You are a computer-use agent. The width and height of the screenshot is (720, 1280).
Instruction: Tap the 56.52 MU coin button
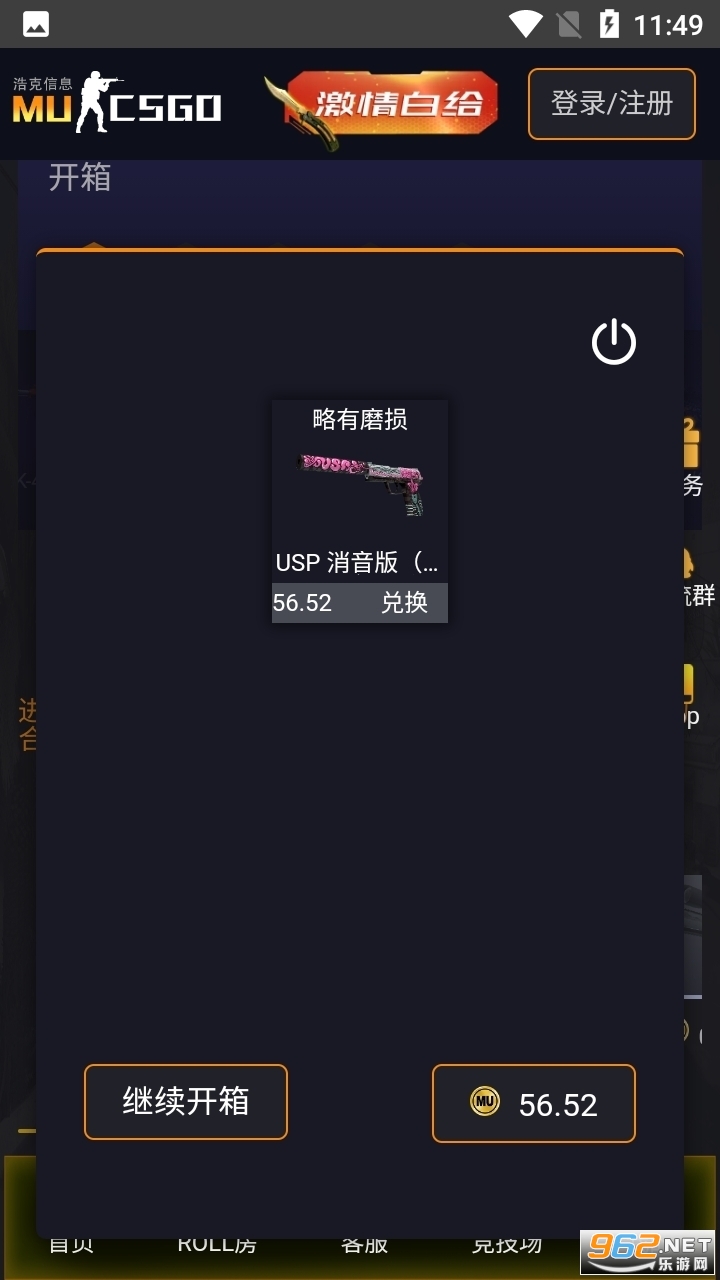coord(534,1104)
